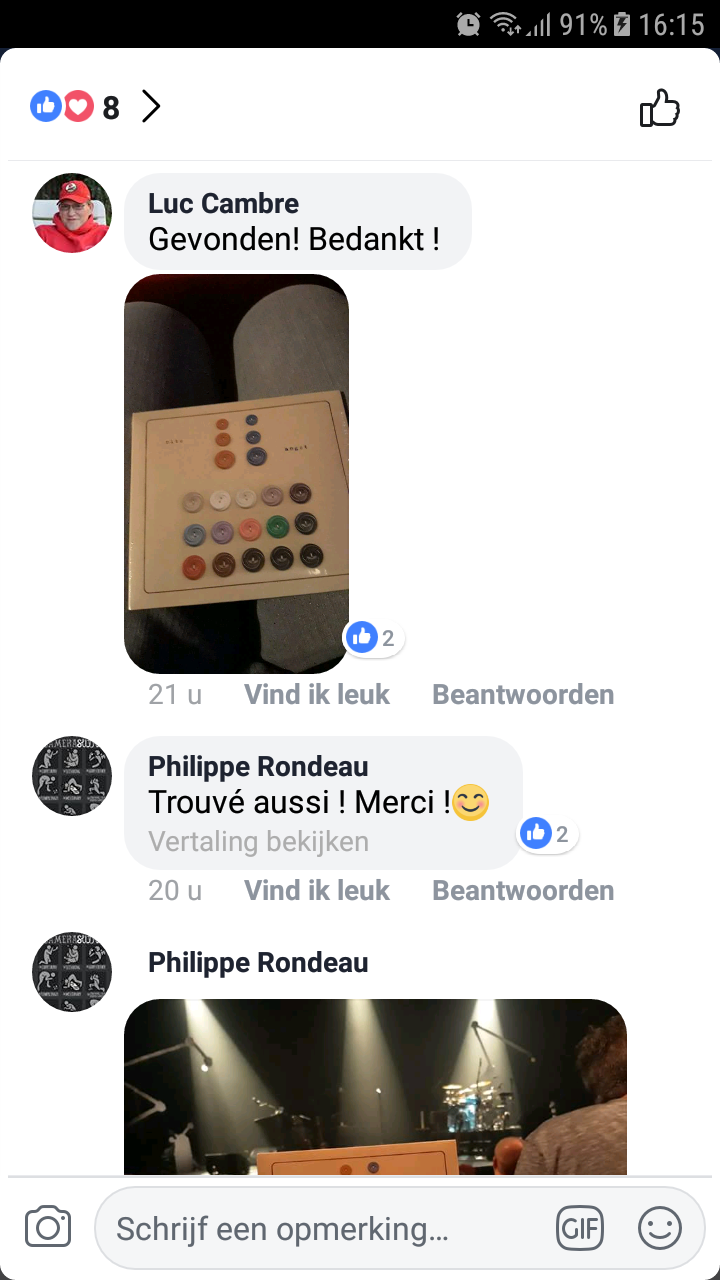This screenshot has height=1280, width=720.
Task: Open Luc Cambre's profile picture
Action: click(x=72, y=213)
